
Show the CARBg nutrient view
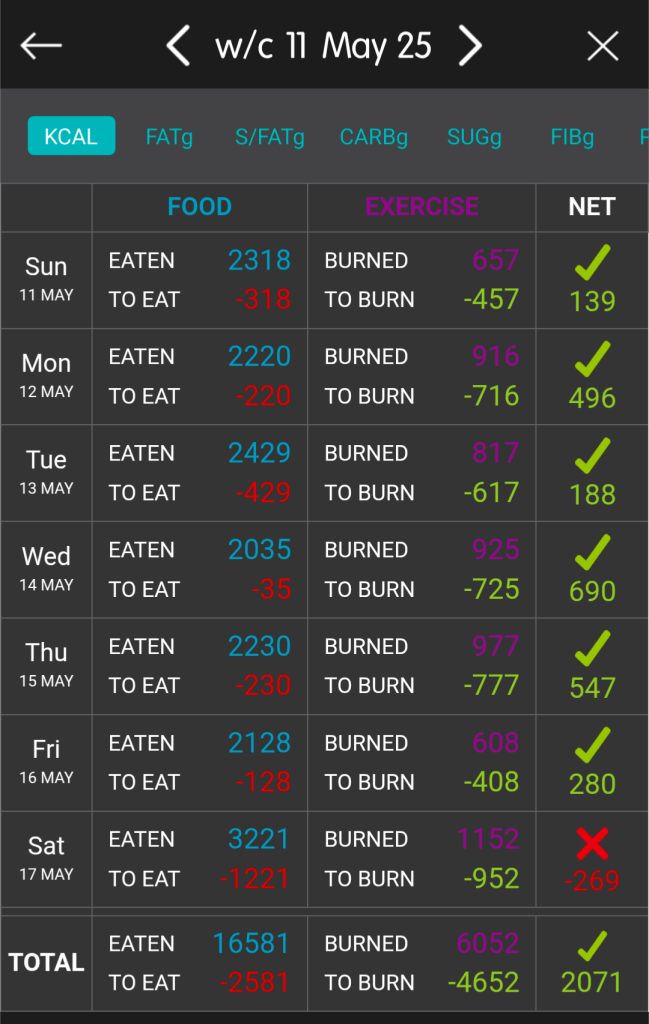coord(373,136)
